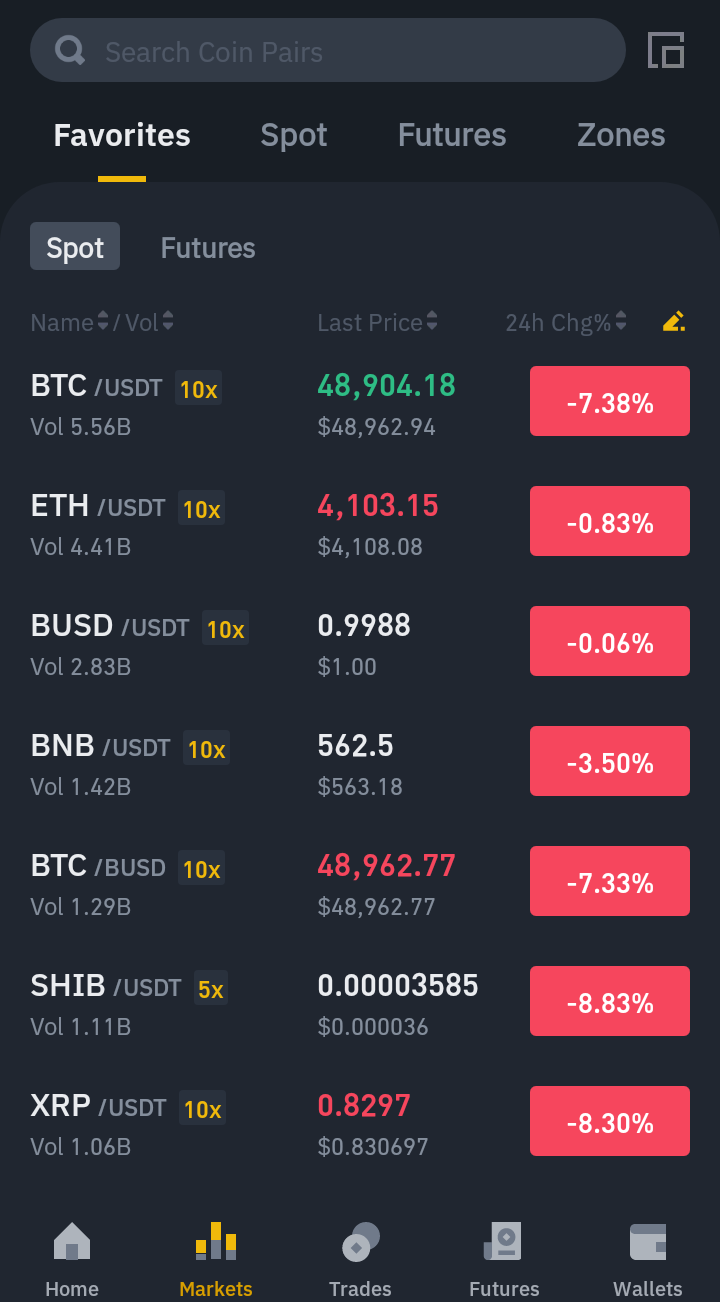The height and width of the screenshot is (1302, 720).
Task: Open the Zones tab
Action: pos(621,135)
